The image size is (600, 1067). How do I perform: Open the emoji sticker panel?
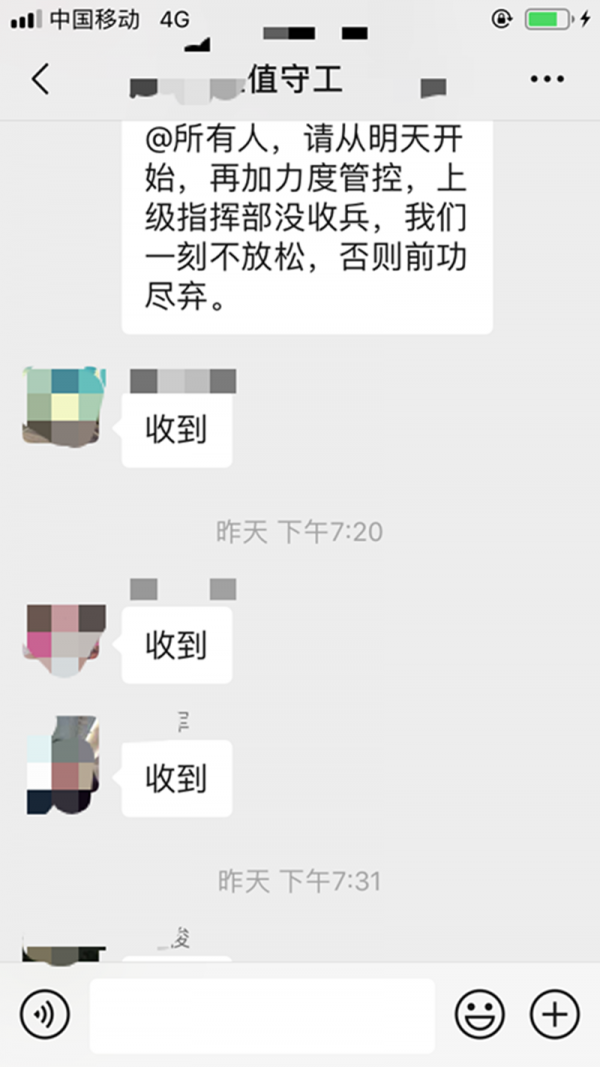(x=480, y=1015)
